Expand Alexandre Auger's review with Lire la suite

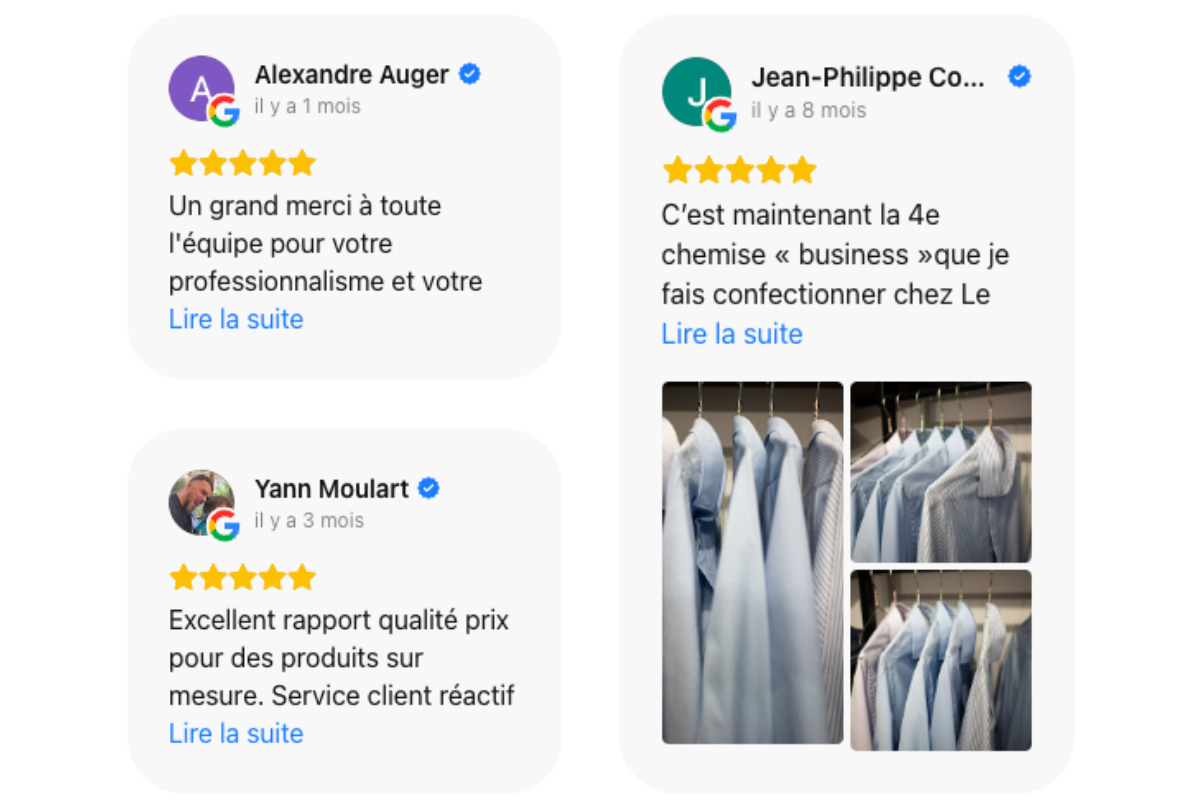coord(236,319)
